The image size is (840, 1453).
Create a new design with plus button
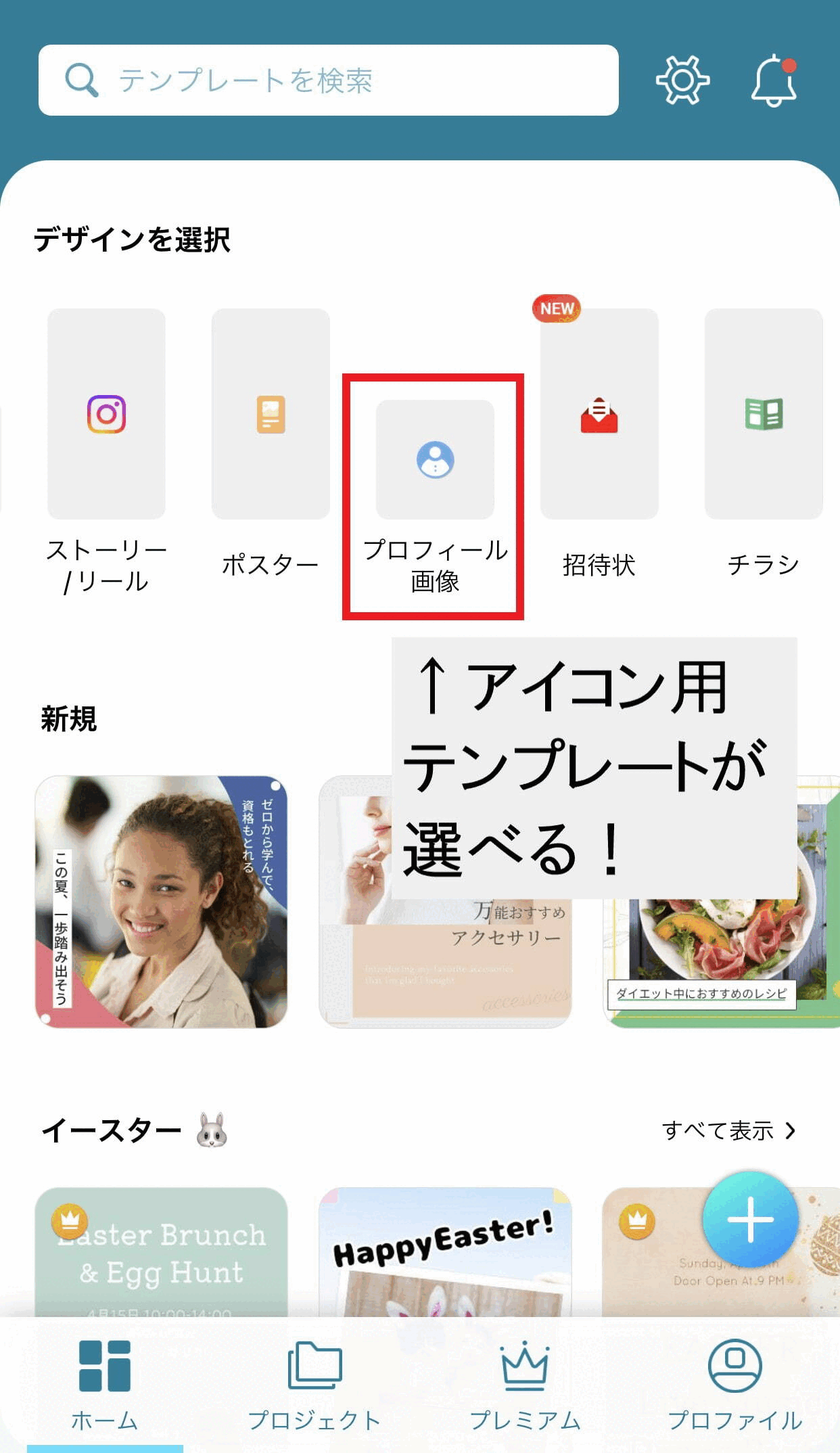750,1220
